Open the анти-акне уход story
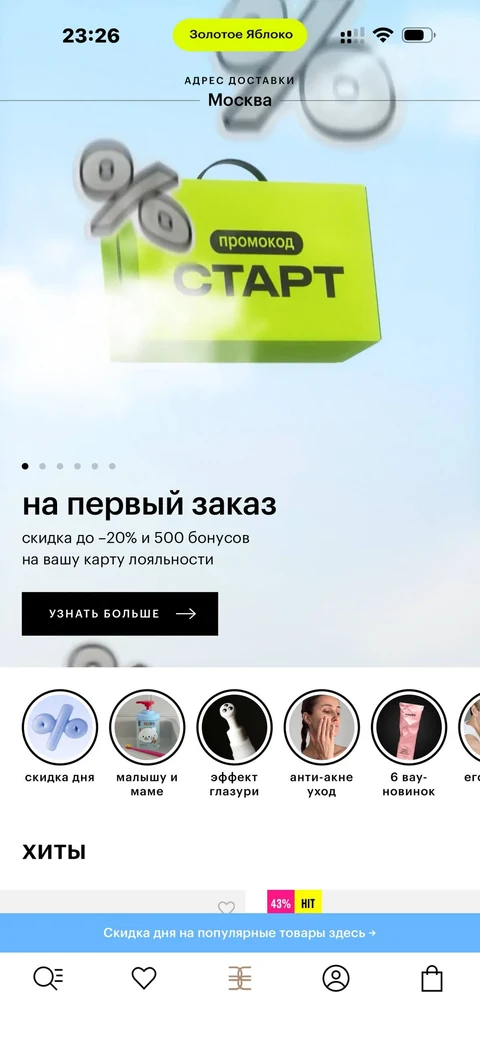The width and height of the screenshot is (480, 1043). click(322, 727)
